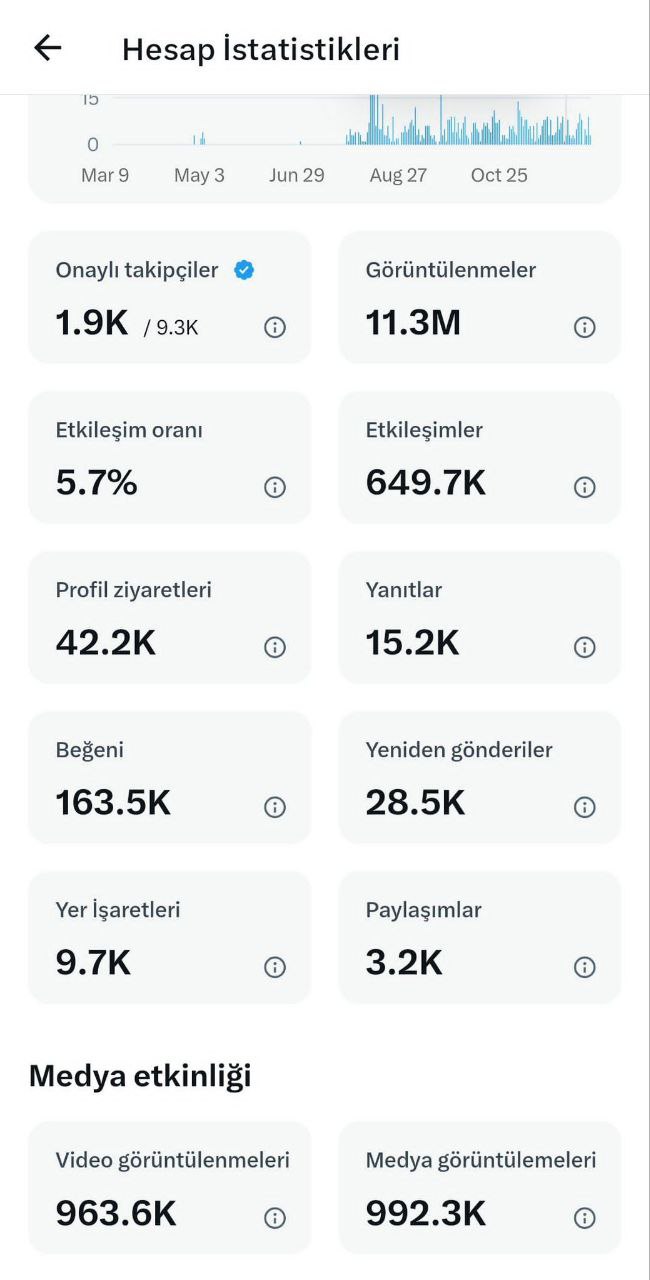View info about Yer İşaretleri
The width and height of the screenshot is (650, 1280).
click(275, 967)
